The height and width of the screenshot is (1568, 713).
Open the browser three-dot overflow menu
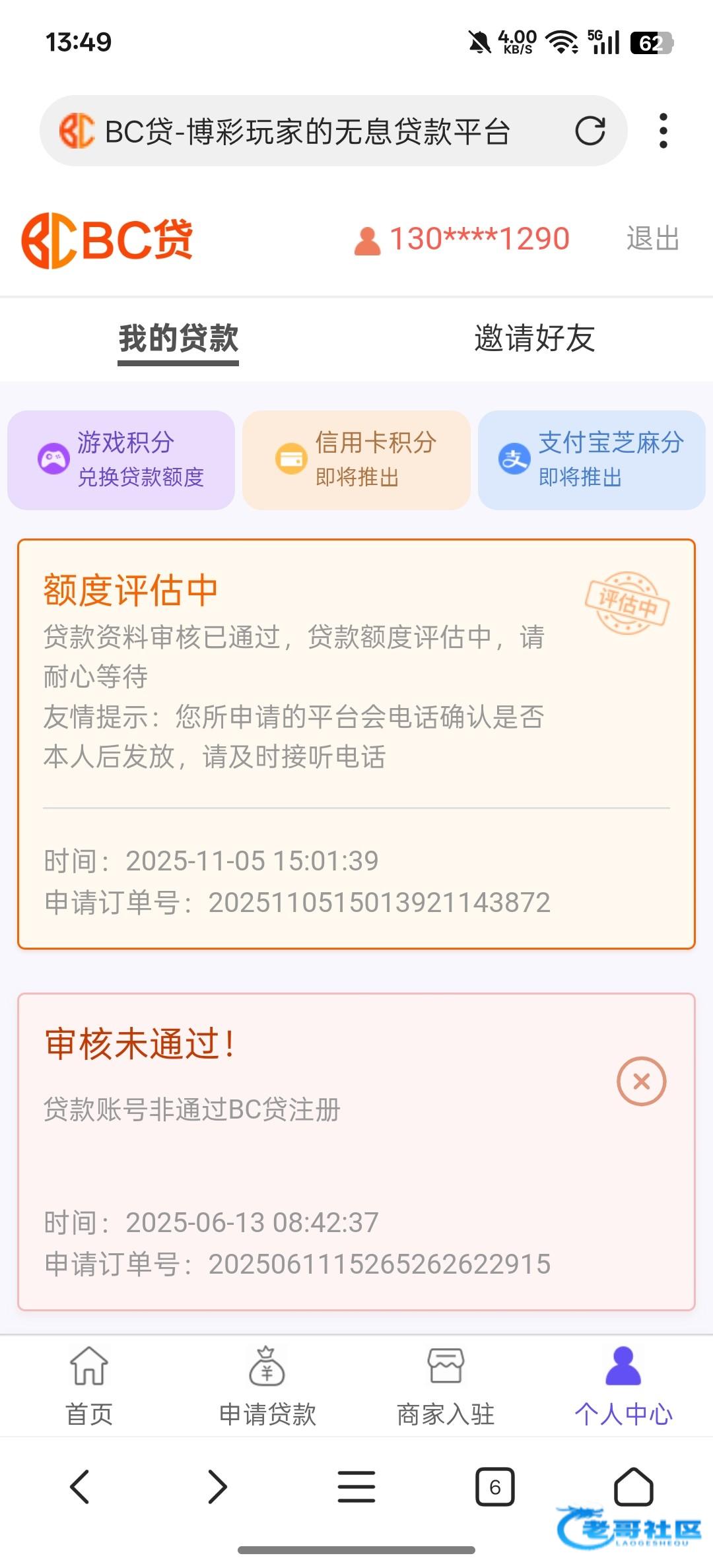coord(663,131)
